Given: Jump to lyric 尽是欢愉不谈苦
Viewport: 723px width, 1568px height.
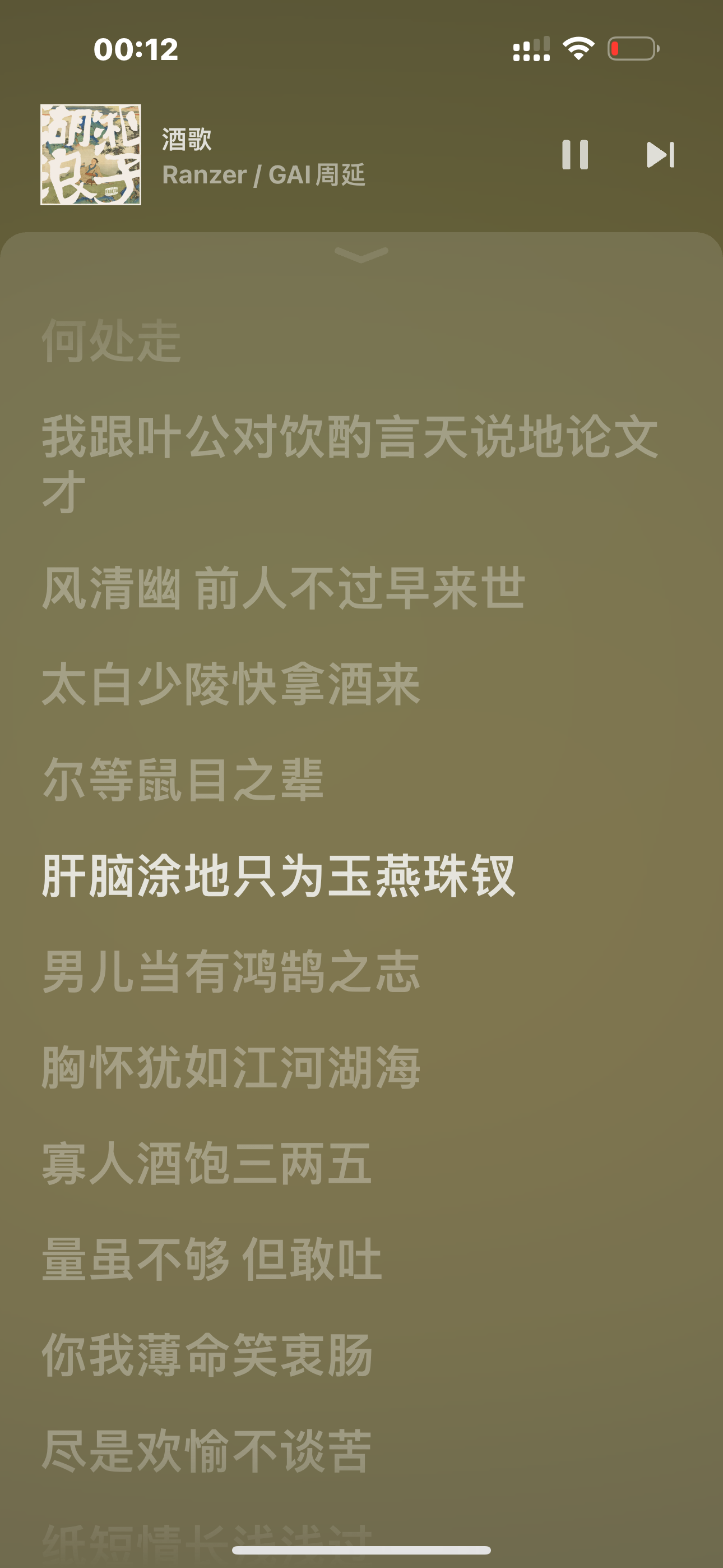Looking at the screenshot, I should coord(207,1451).
